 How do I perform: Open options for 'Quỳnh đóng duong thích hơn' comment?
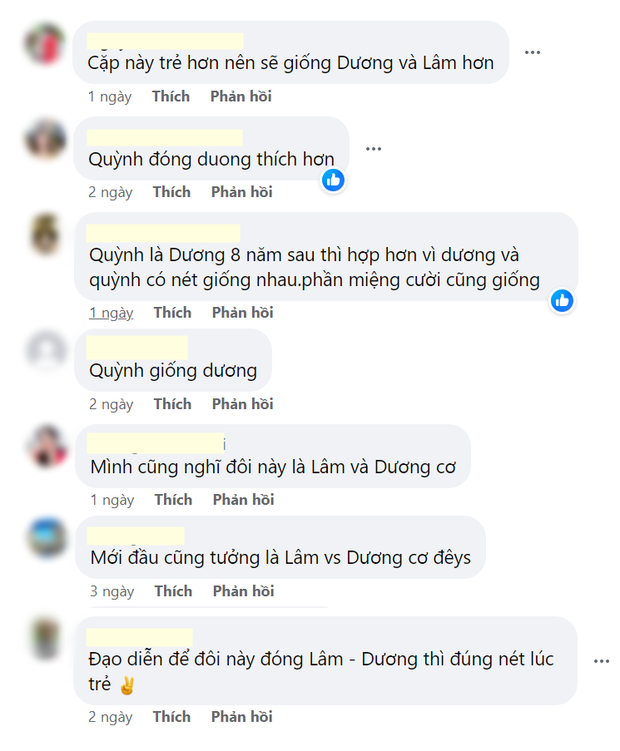point(373,148)
